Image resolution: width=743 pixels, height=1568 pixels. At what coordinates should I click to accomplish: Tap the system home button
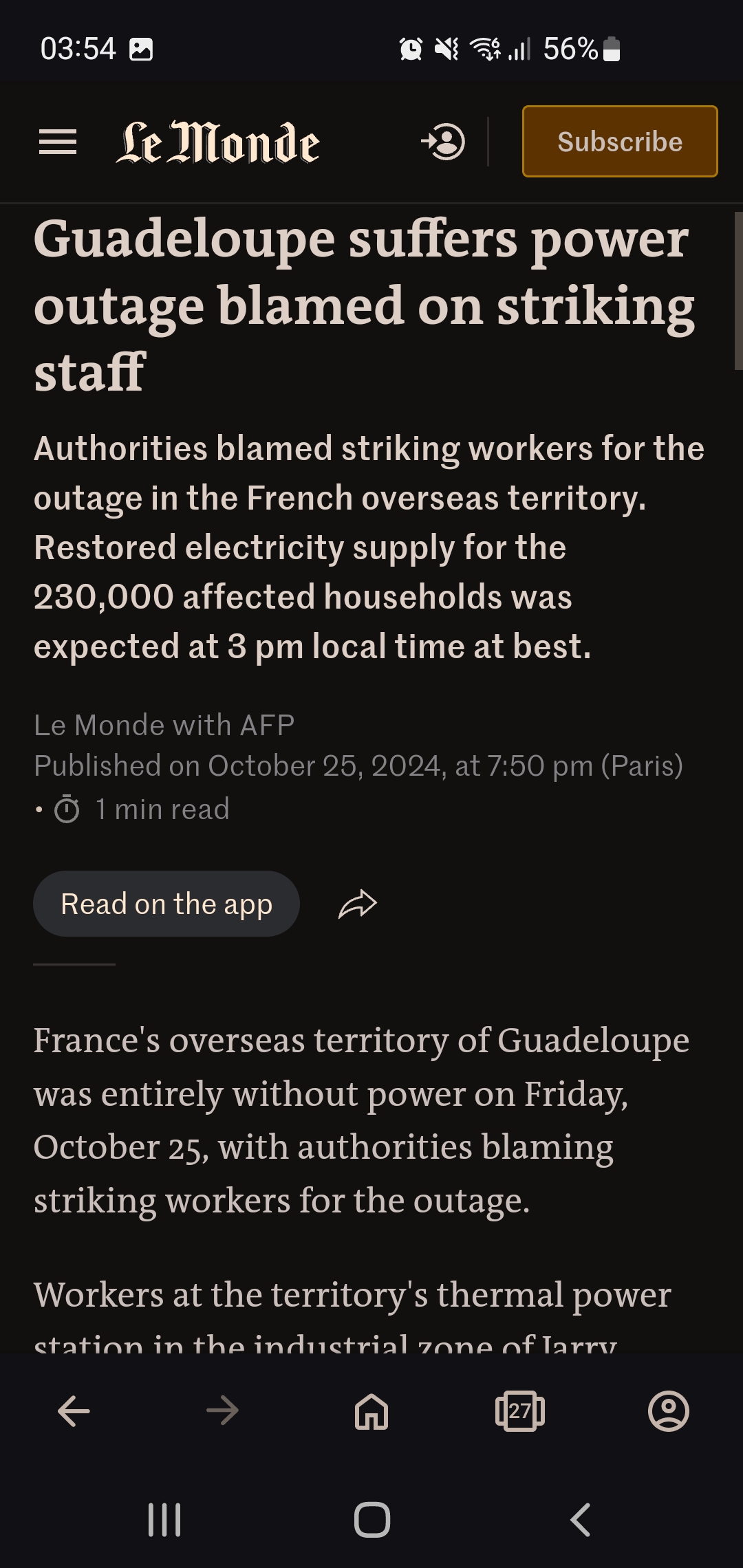[372, 1519]
